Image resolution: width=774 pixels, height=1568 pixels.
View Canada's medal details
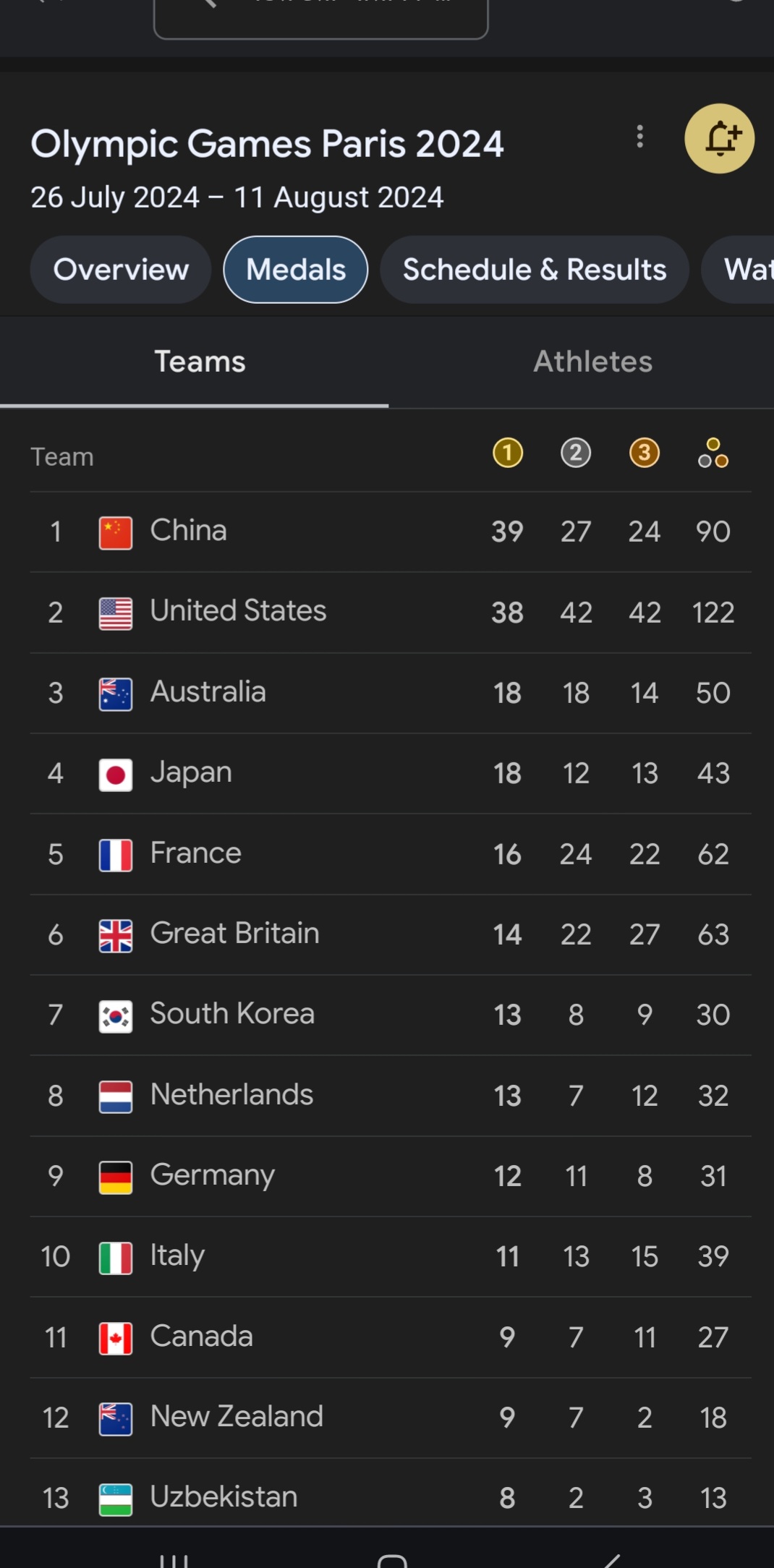coord(391,1337)
